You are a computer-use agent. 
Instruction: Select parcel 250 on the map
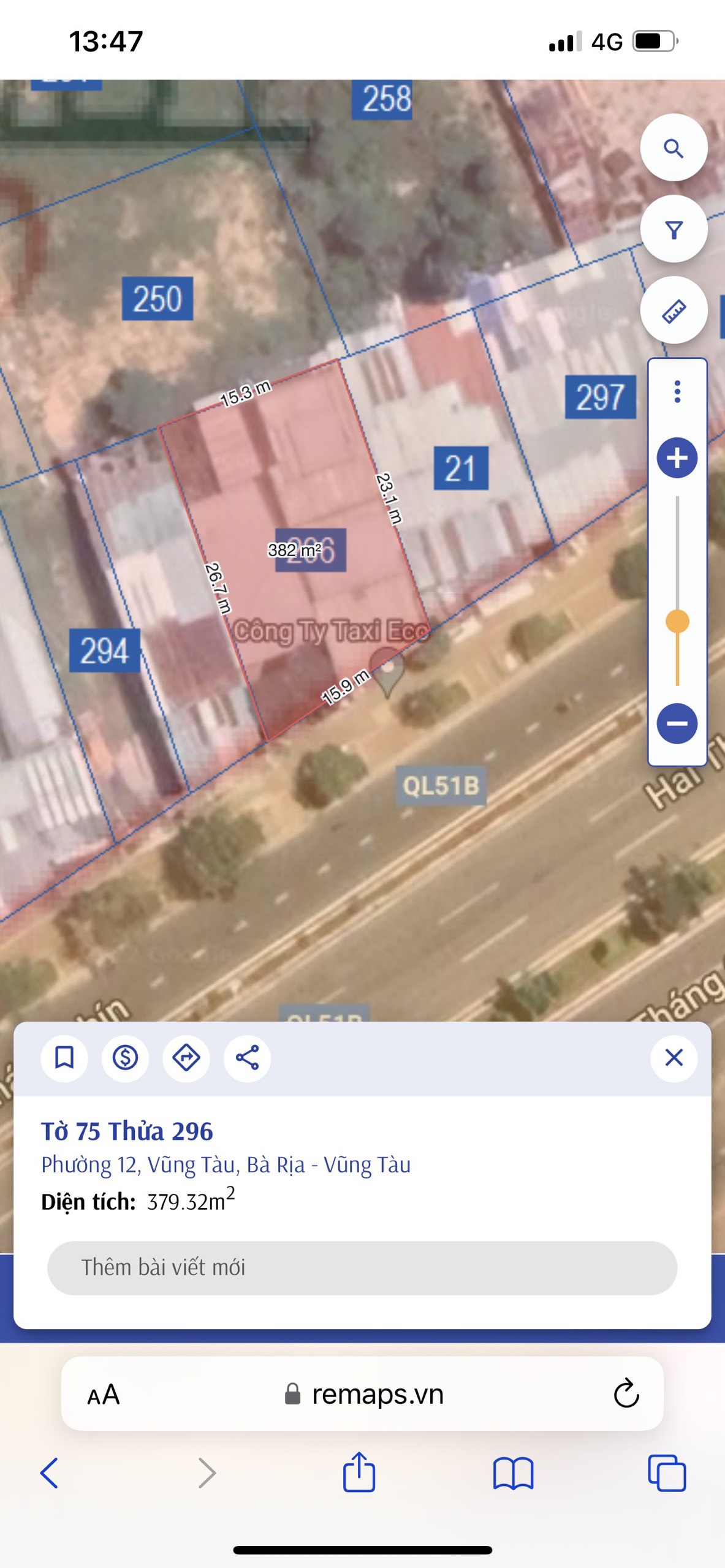click(158, 299)
